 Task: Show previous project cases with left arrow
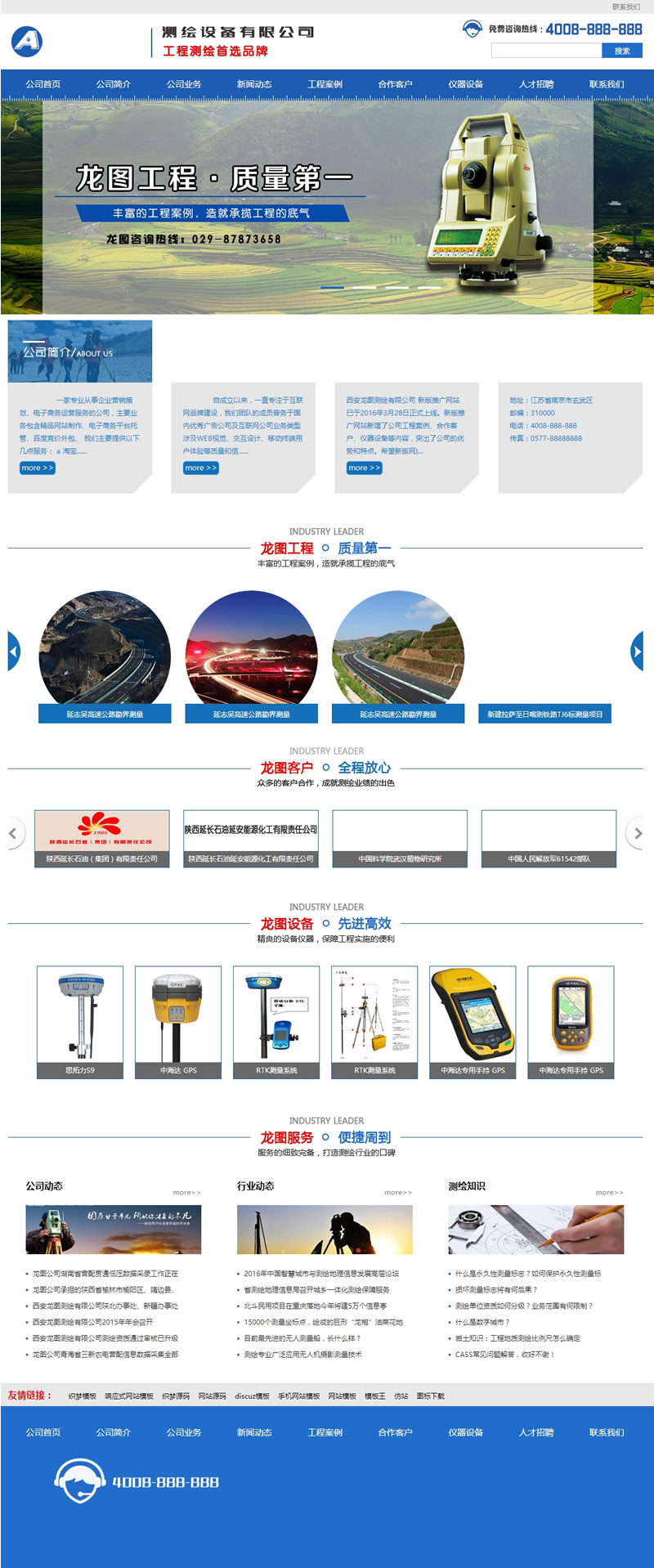click(13, 652)
